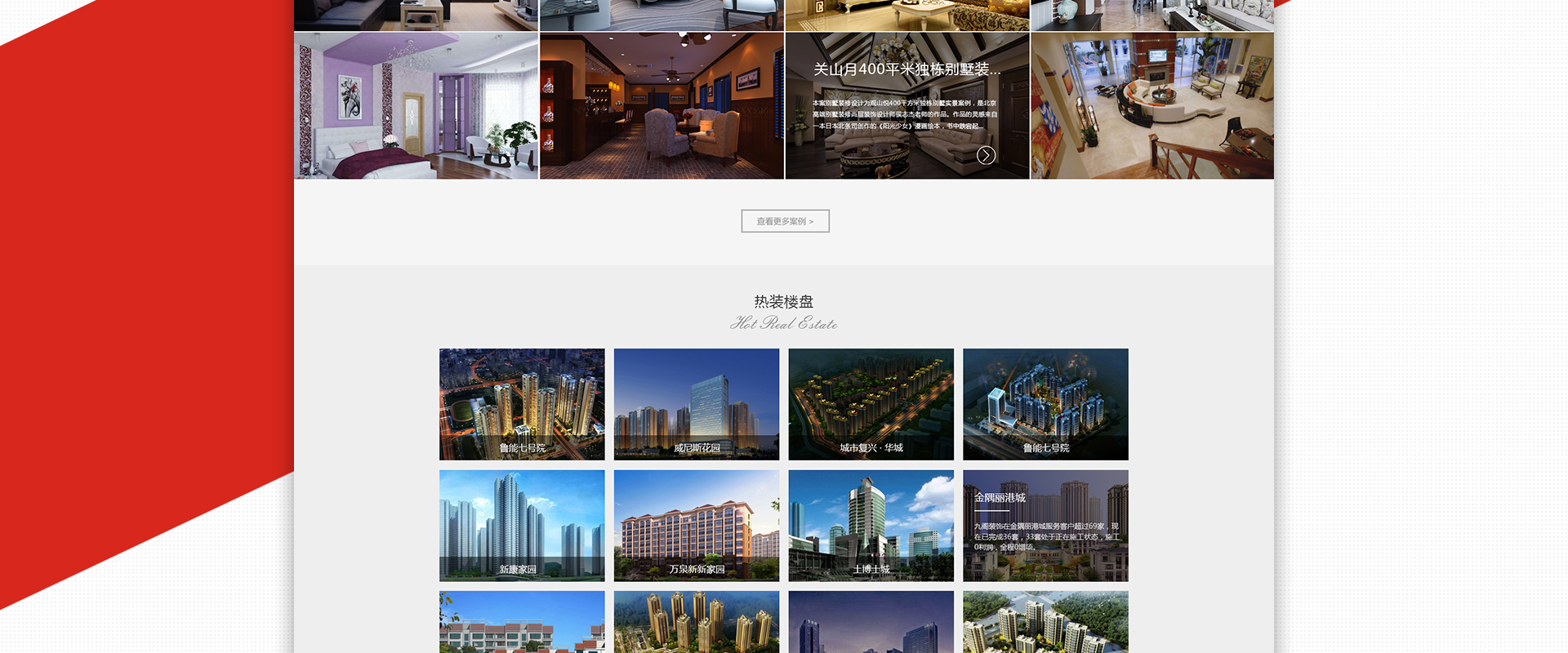The height and width of the screenshot is (653, 1568).
Task: Open the purple bedroom case photo
Action: tap(416, 106)
